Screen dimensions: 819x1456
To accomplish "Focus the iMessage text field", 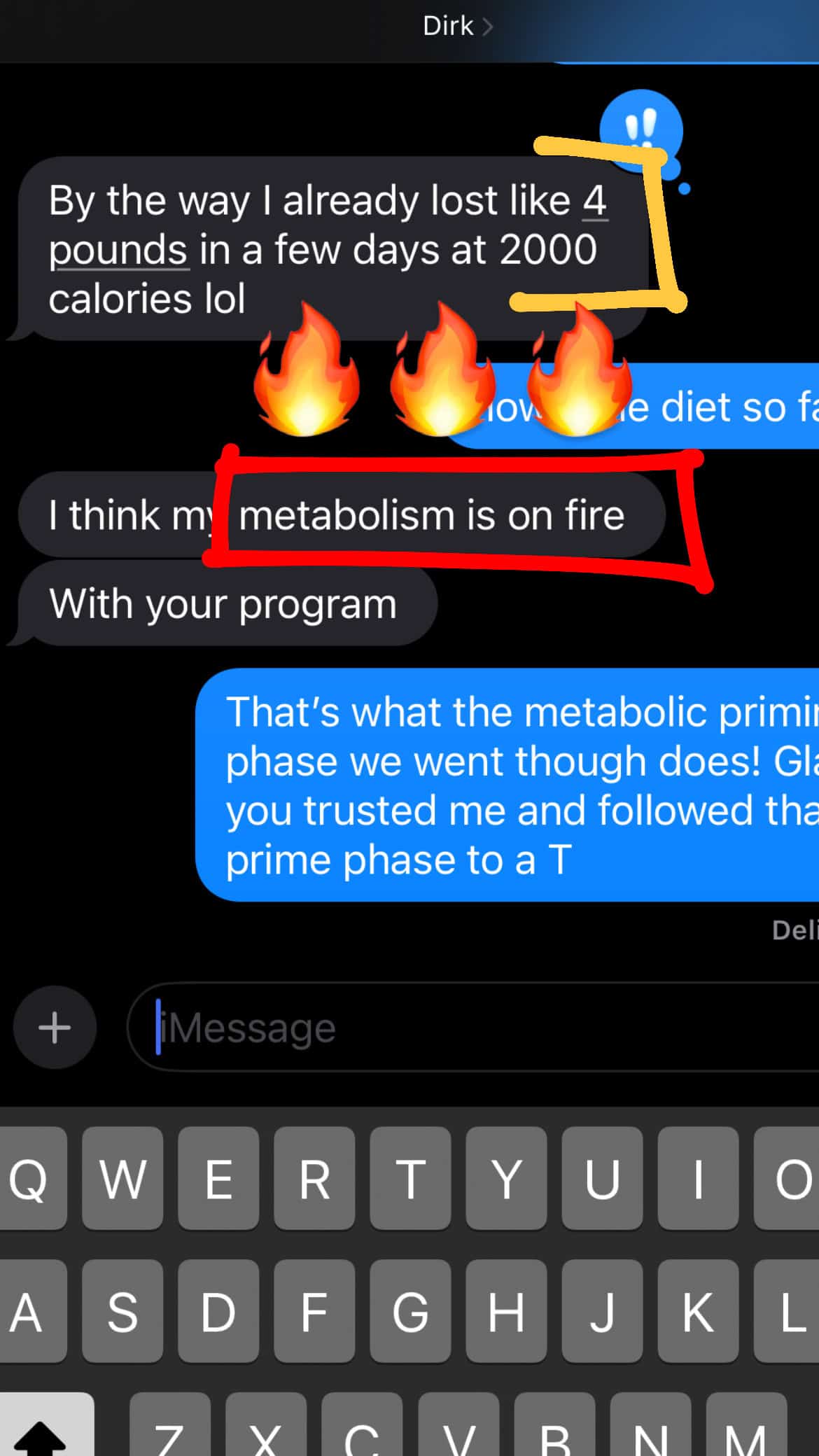I will (x=473, y=1027).
